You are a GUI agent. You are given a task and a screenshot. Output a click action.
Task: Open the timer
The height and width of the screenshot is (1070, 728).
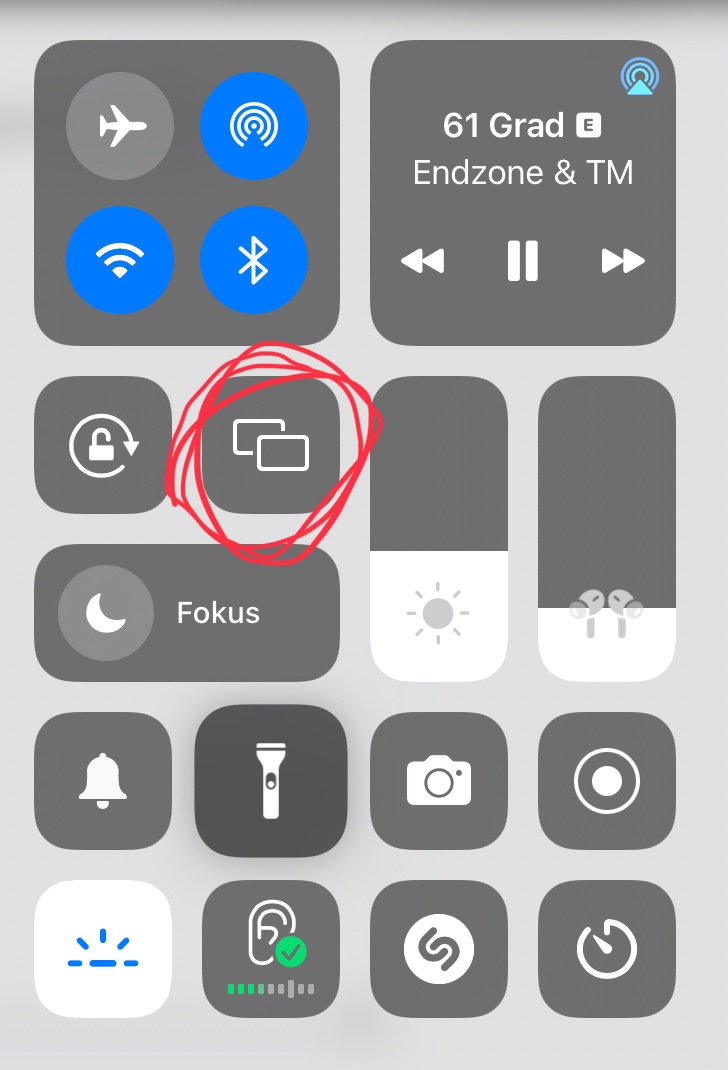pos(607,949)
